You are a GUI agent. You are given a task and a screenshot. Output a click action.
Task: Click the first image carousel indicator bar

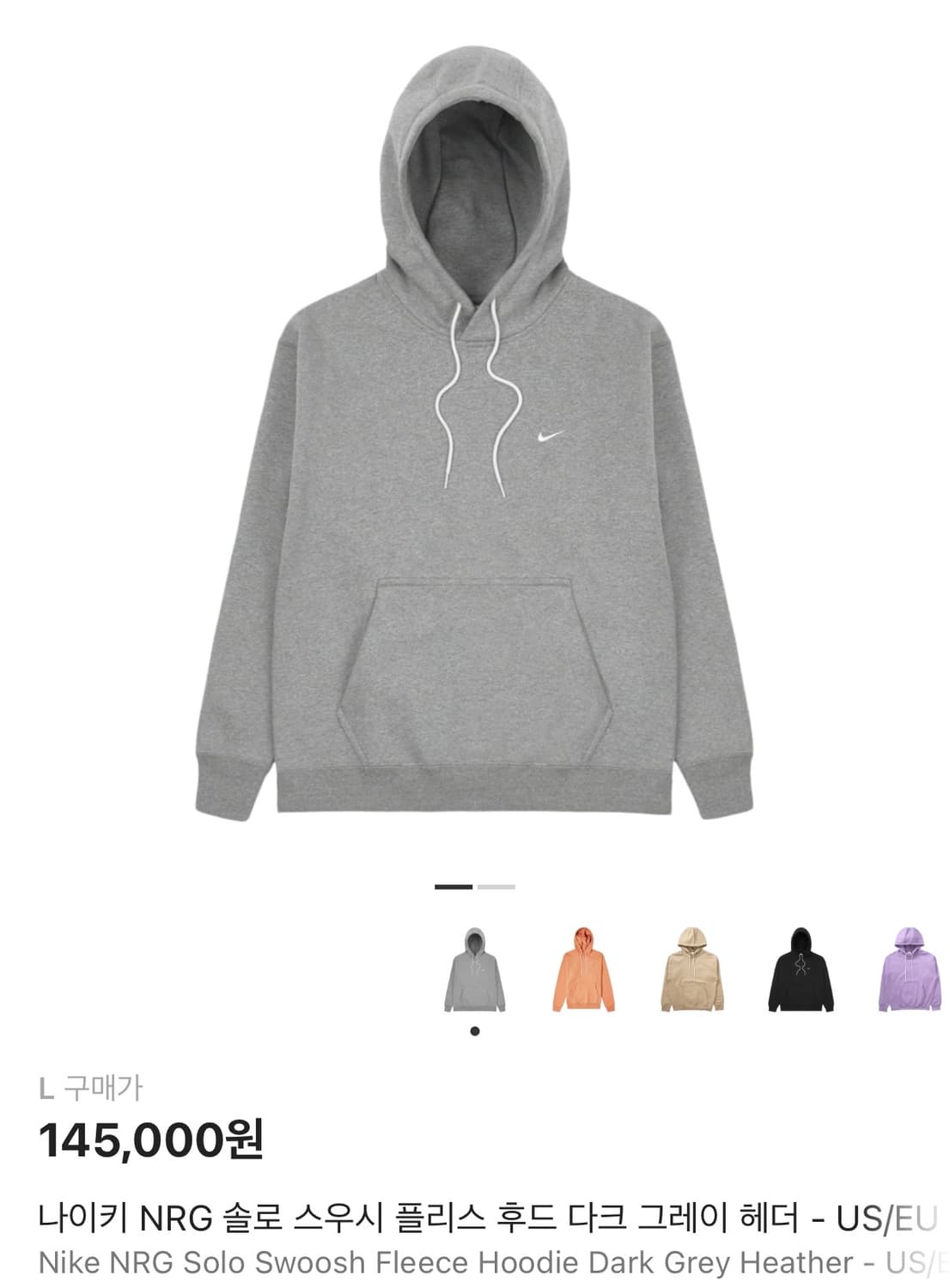coord(454,884)
